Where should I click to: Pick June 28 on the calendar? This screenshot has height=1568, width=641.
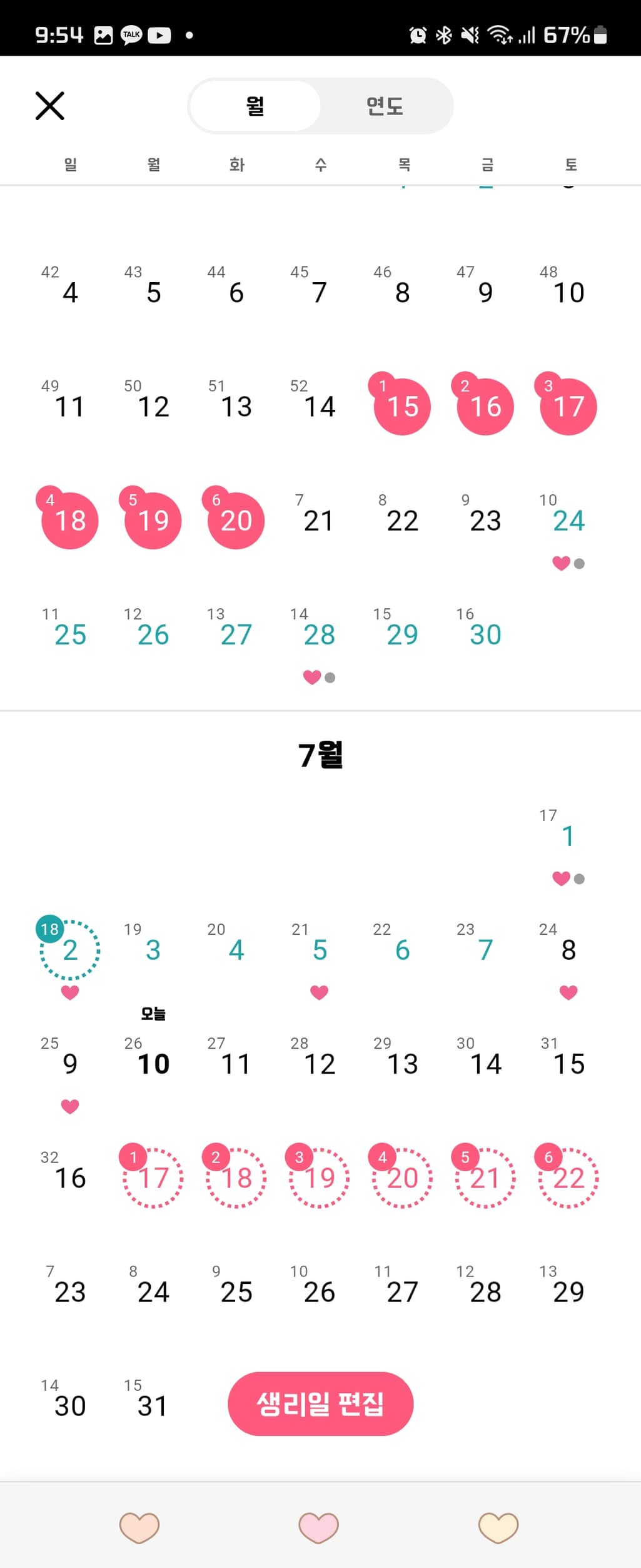319,634
